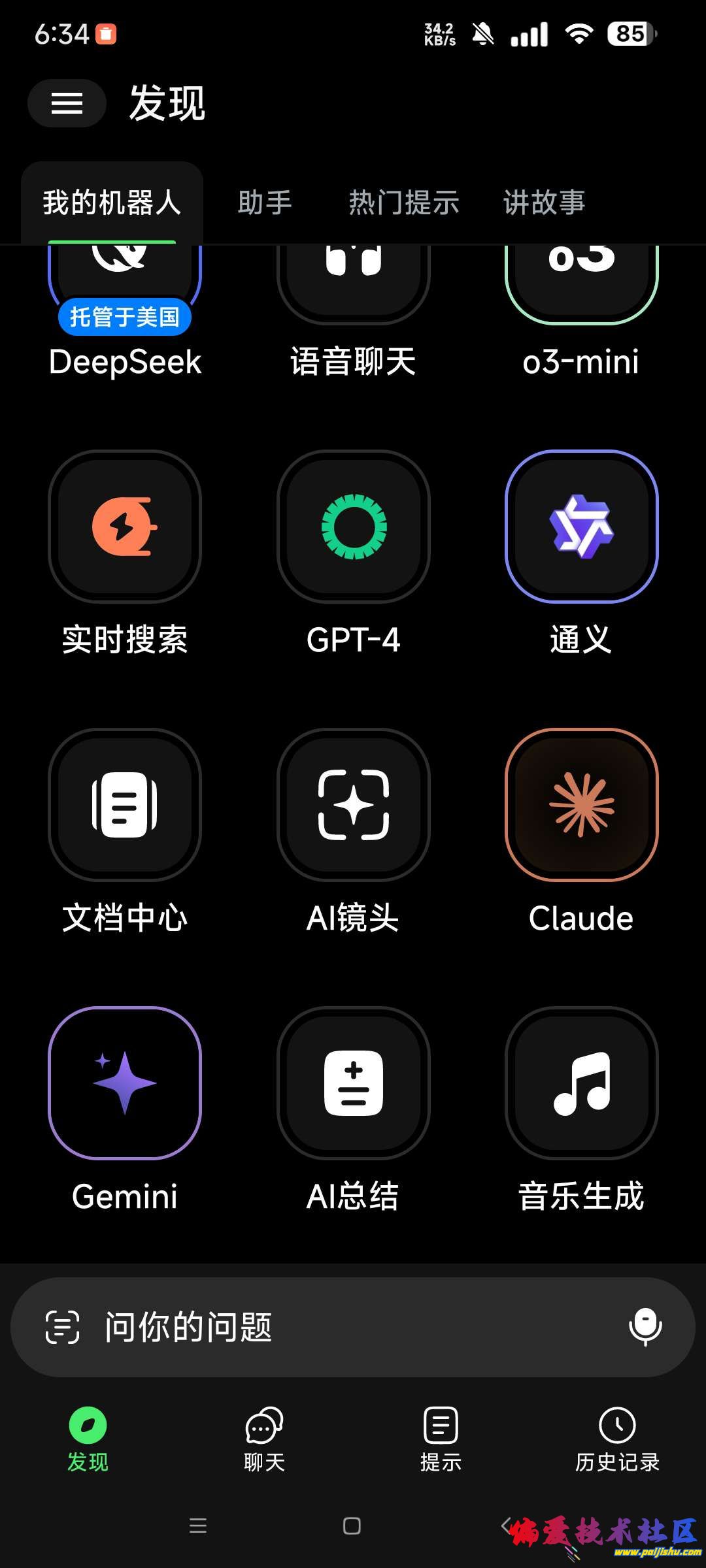Open the 讲故事 tab
Viewport: 706px width, 1568px height.
pyautogui.click(x=544, y=203)
